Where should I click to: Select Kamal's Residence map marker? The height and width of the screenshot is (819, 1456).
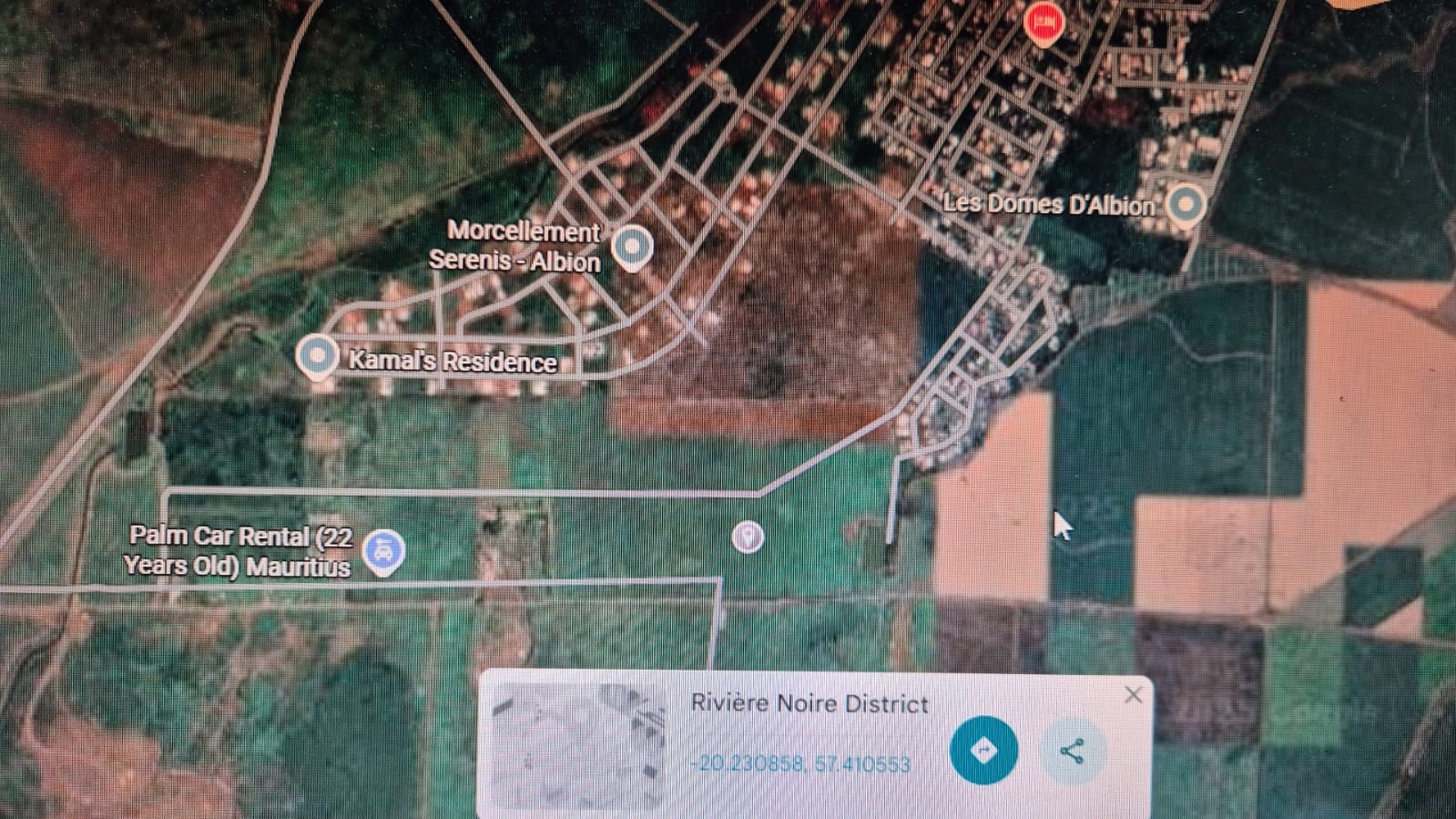[x=317, y=356]
